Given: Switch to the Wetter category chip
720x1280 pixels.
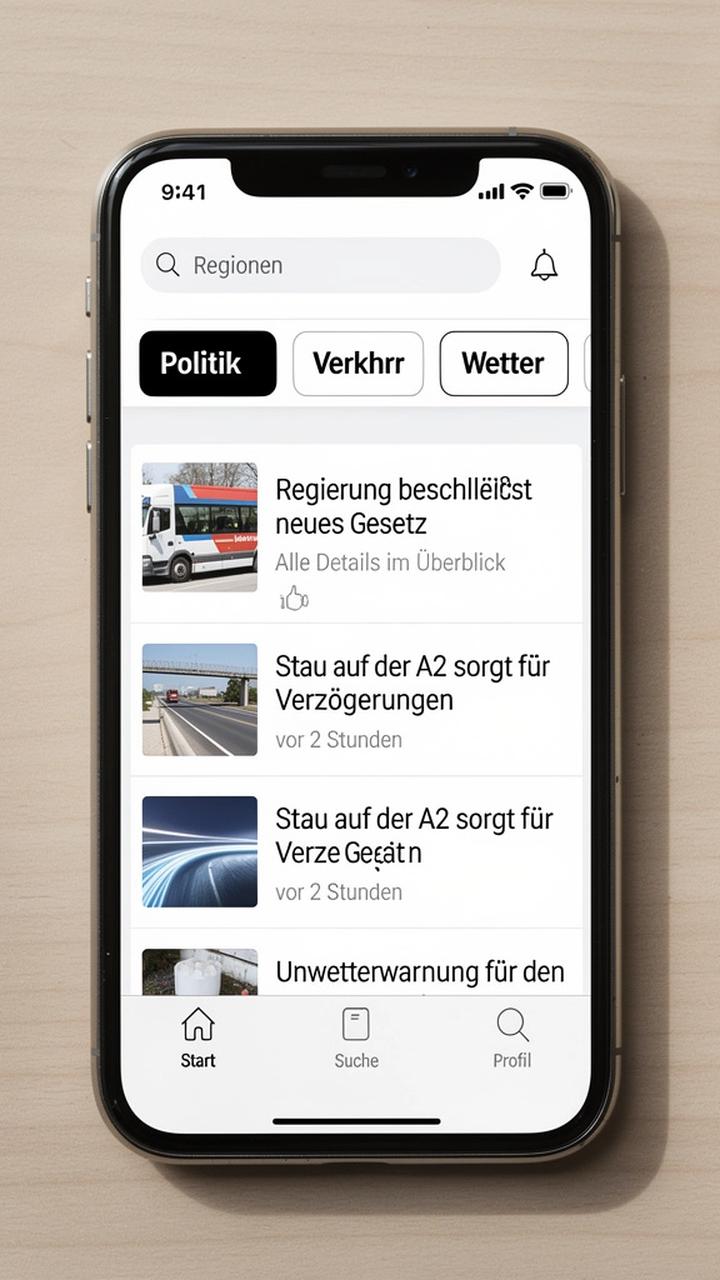Looking at the screenshot, I should (503, 363).
